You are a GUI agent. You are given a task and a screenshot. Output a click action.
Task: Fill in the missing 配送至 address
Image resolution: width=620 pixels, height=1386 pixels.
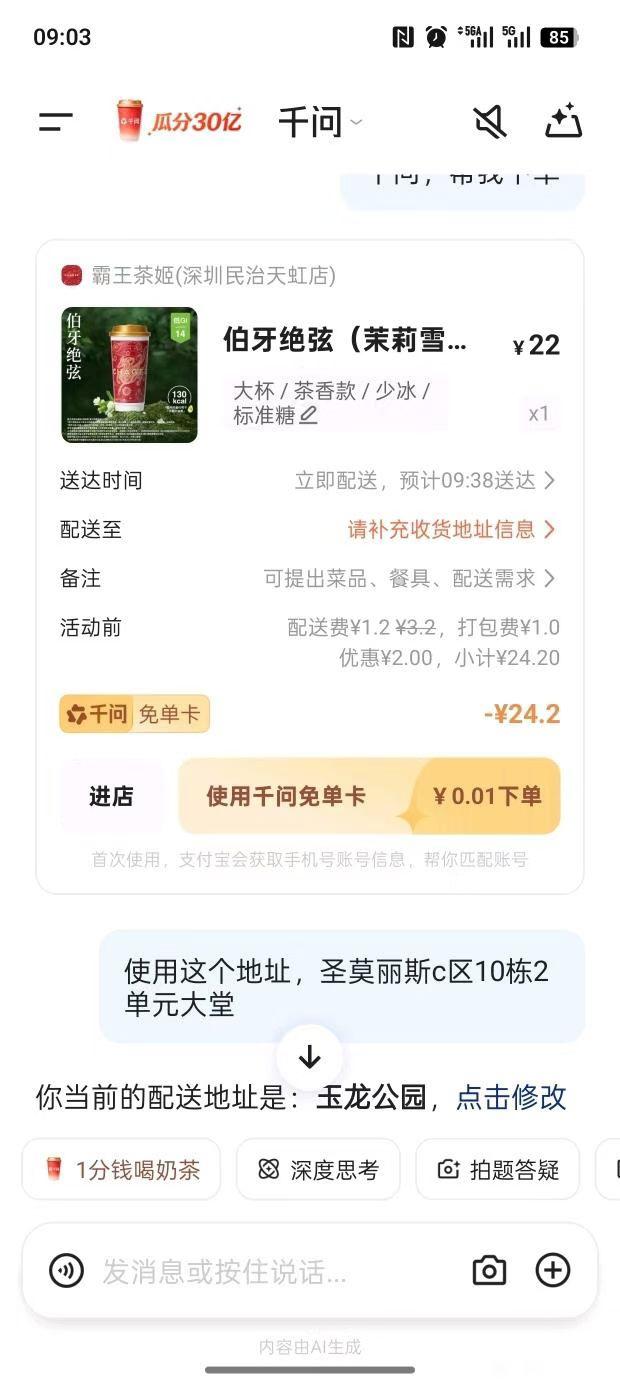[x=451, y=530]
